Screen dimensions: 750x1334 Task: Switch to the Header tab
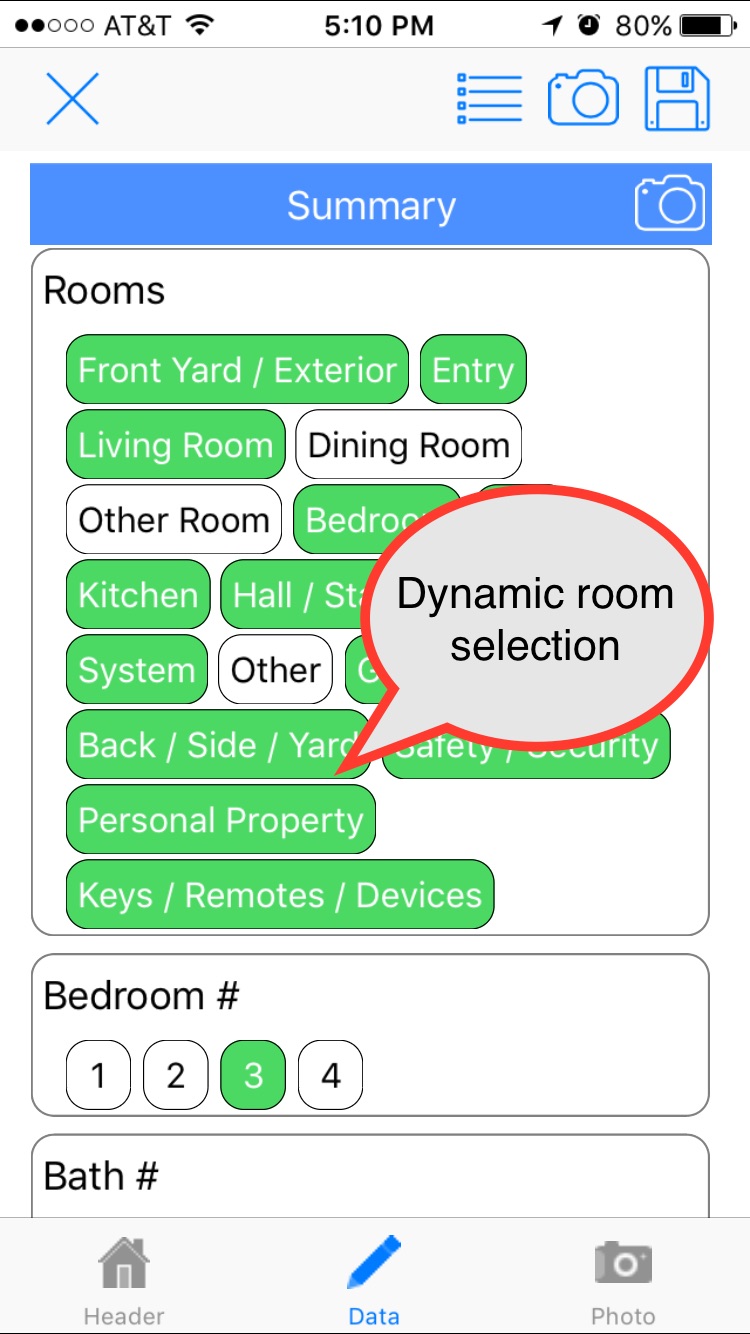click(124, 1280)
